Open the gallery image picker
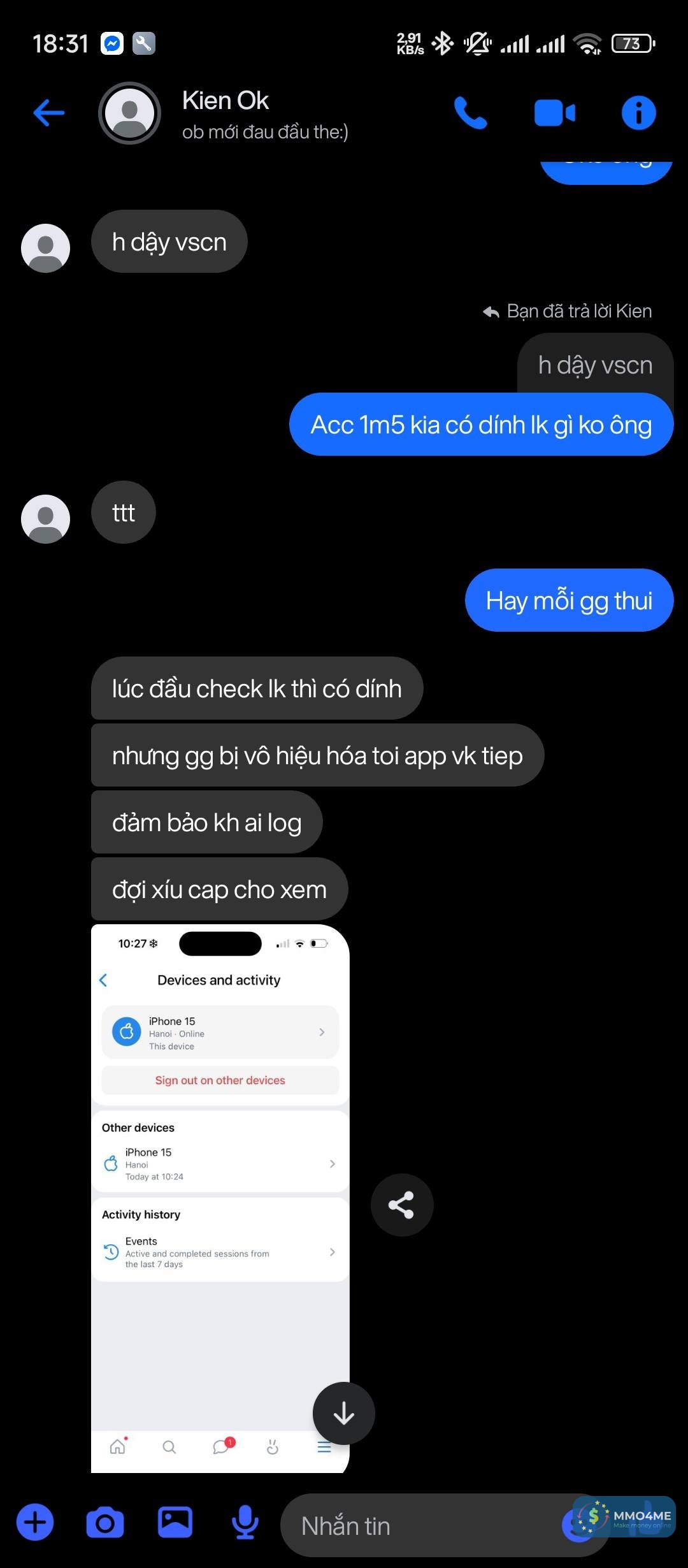This screenshot has height=1568, width=688. 175,1523
